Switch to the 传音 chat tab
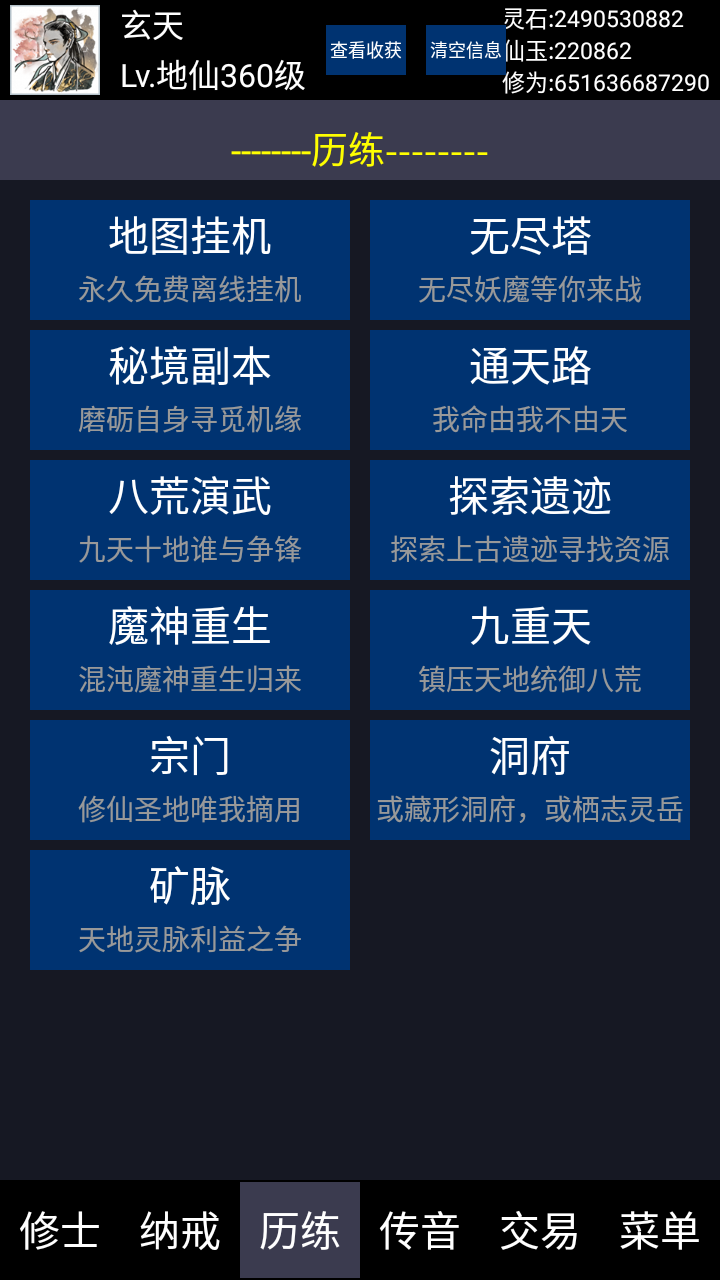Viewport: 720px width, 1280px height. click(419, 1232)
